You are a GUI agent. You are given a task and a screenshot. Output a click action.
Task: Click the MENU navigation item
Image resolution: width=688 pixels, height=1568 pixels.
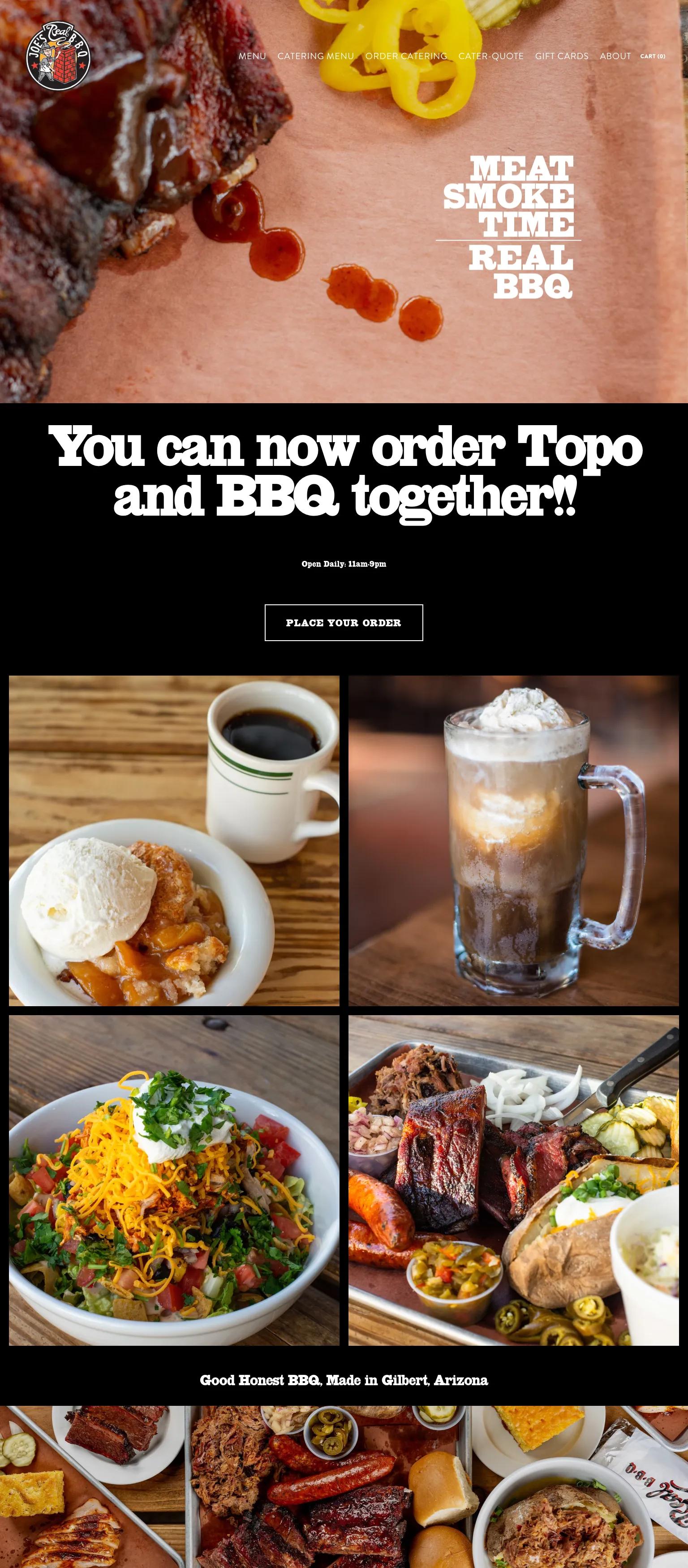252,56
